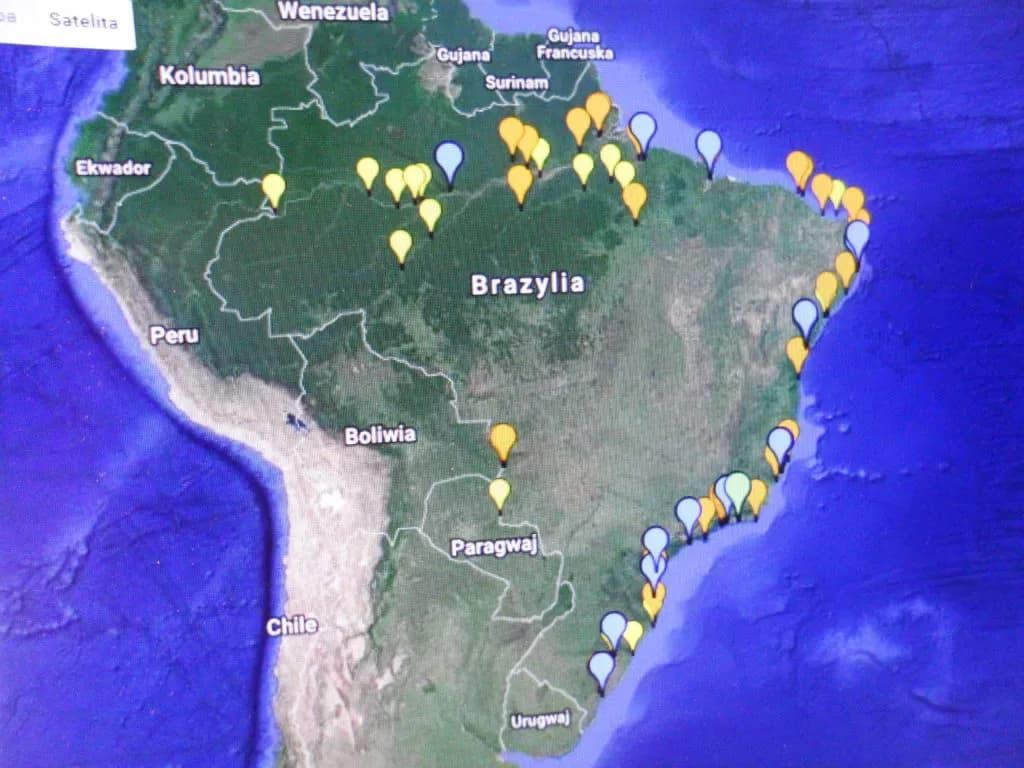Screen dimensions: 1024x768
Task: Open the orange marker east of Boliwia label
Action: [503, 439]
